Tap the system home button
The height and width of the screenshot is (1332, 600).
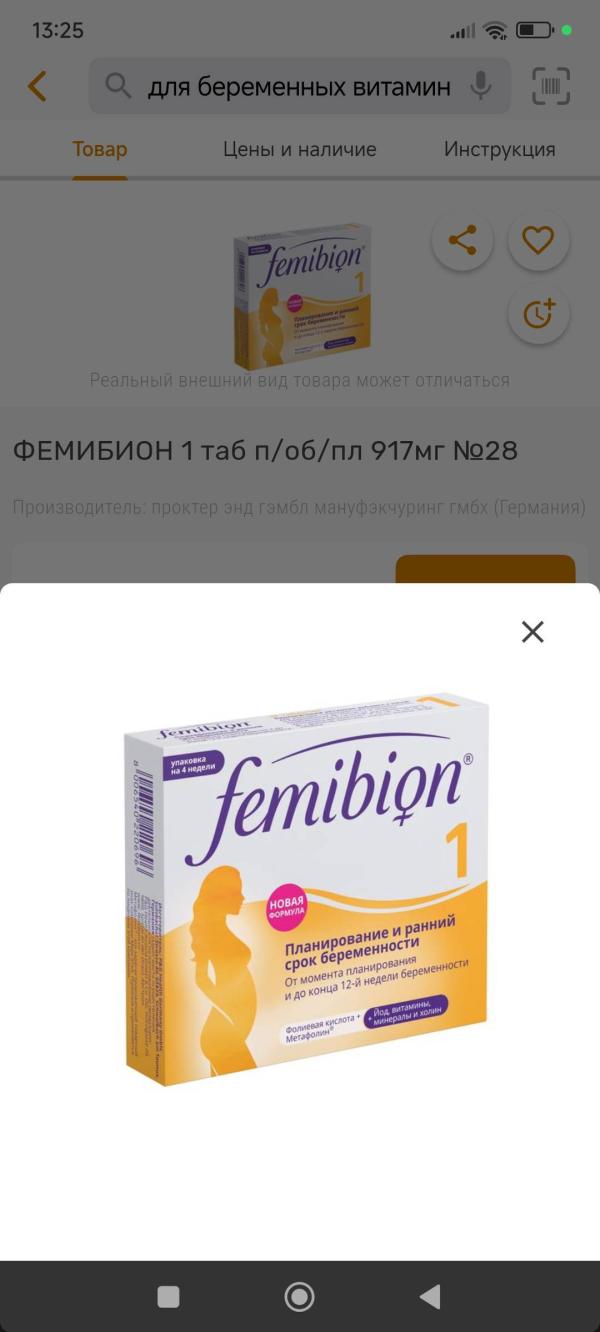pyautogui.click(x=299, y=1297)
